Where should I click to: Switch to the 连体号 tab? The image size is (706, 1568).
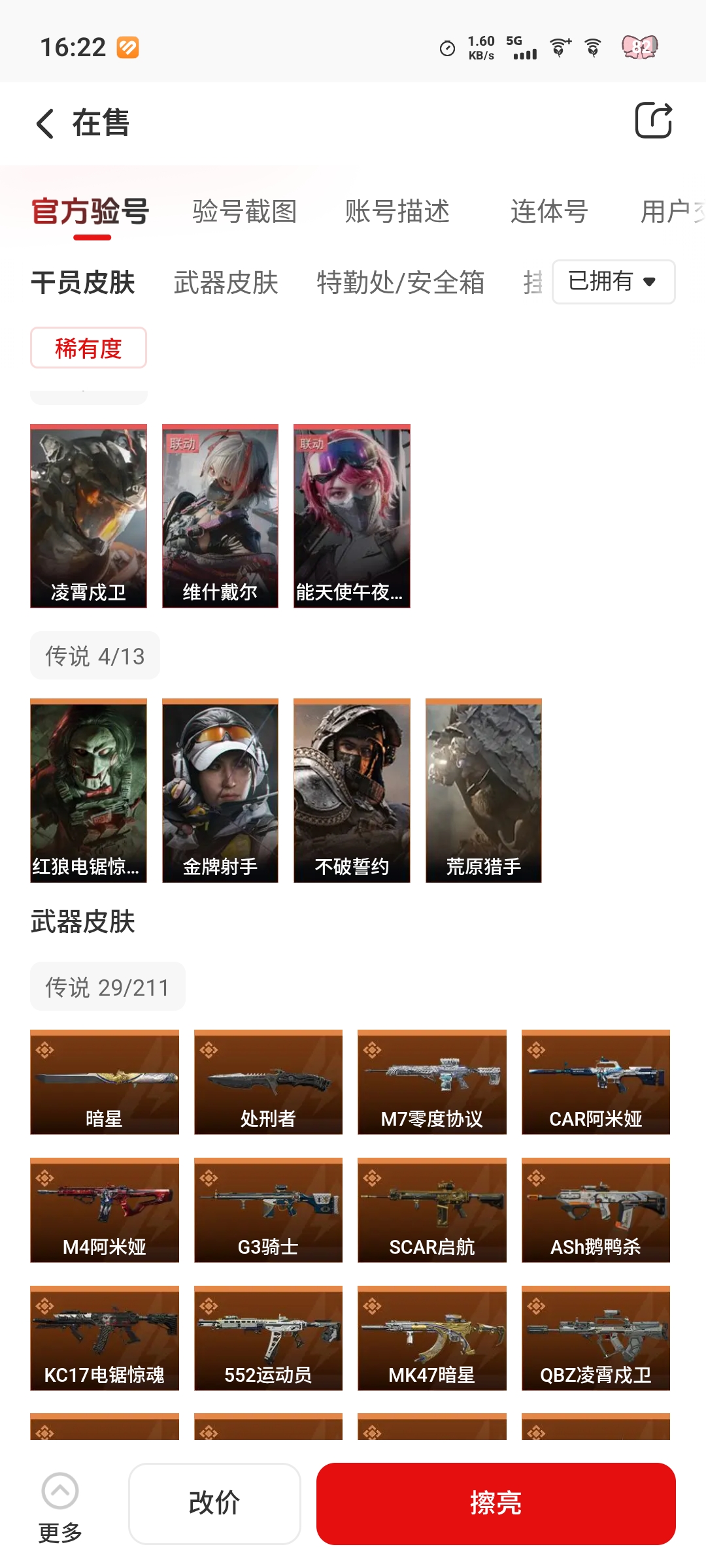(549, 212)
